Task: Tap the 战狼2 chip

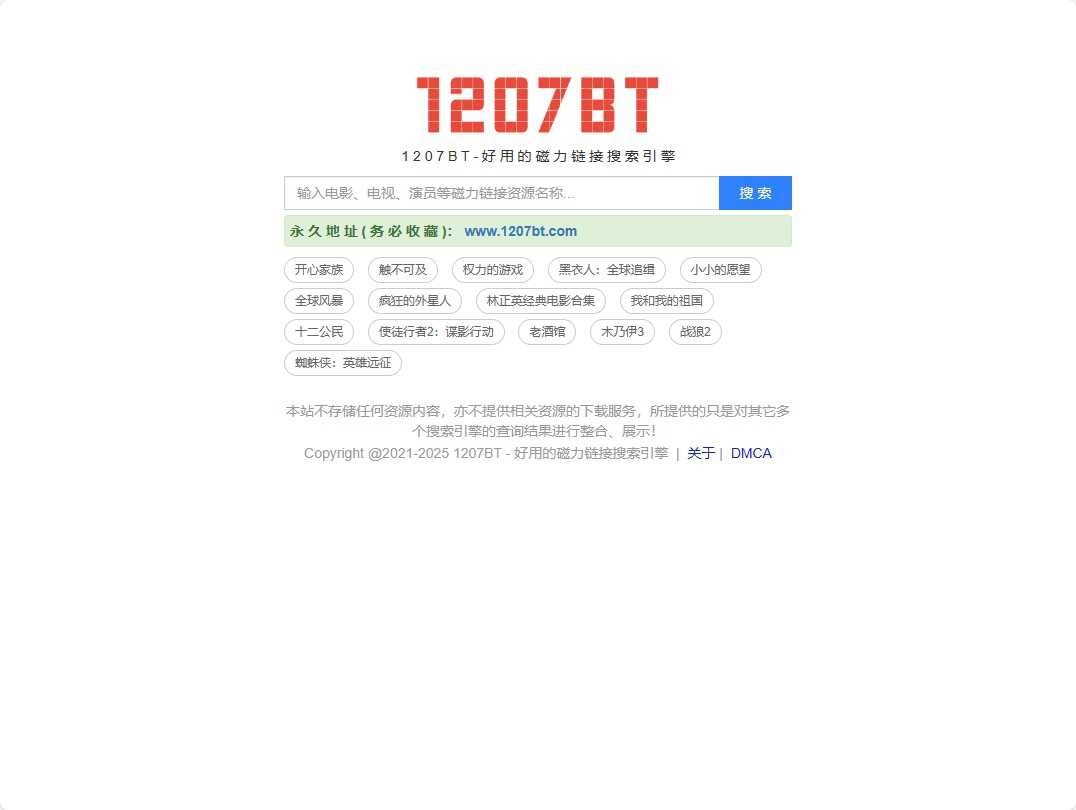Action: pyautogui.click(x=695, y=332)
